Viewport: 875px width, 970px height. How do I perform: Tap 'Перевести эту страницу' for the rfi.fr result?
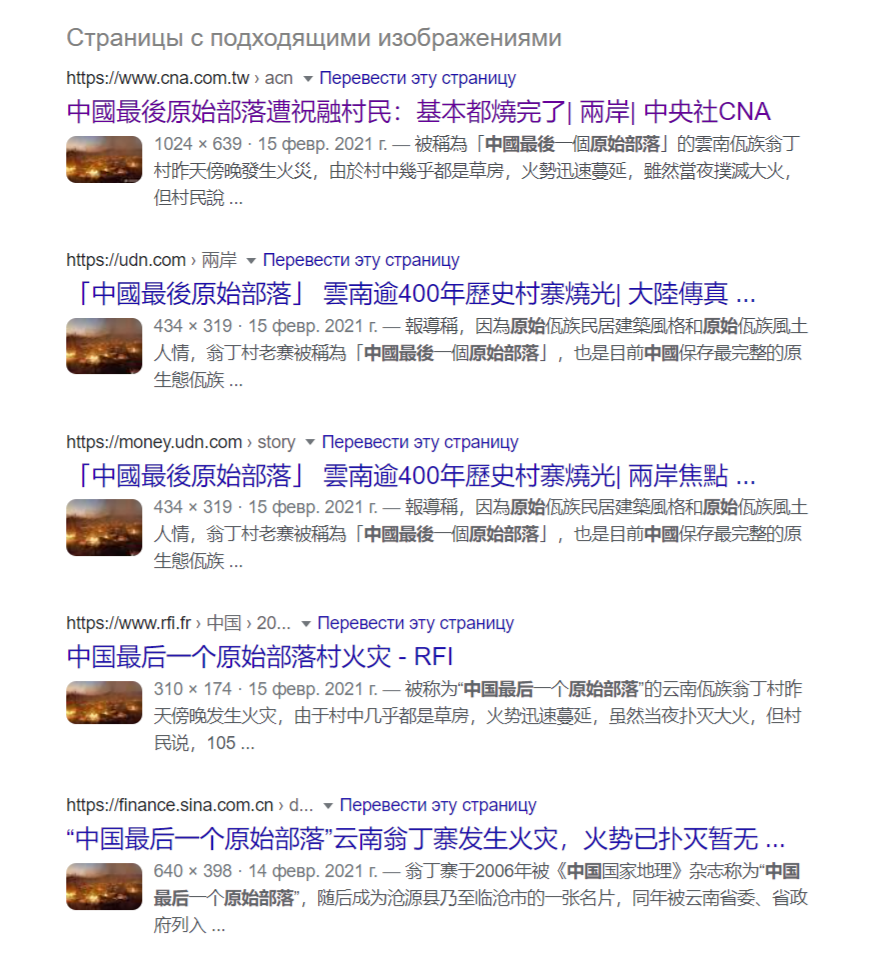415,623
